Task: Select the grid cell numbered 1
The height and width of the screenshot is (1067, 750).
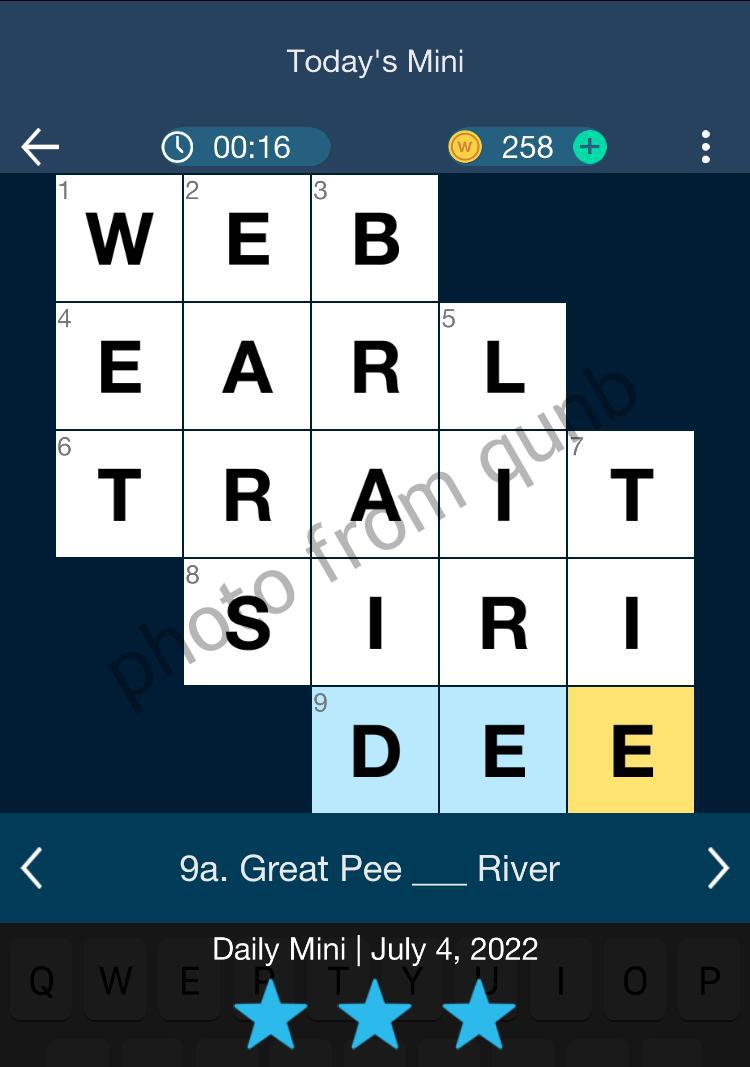Action: coord(119,238)
